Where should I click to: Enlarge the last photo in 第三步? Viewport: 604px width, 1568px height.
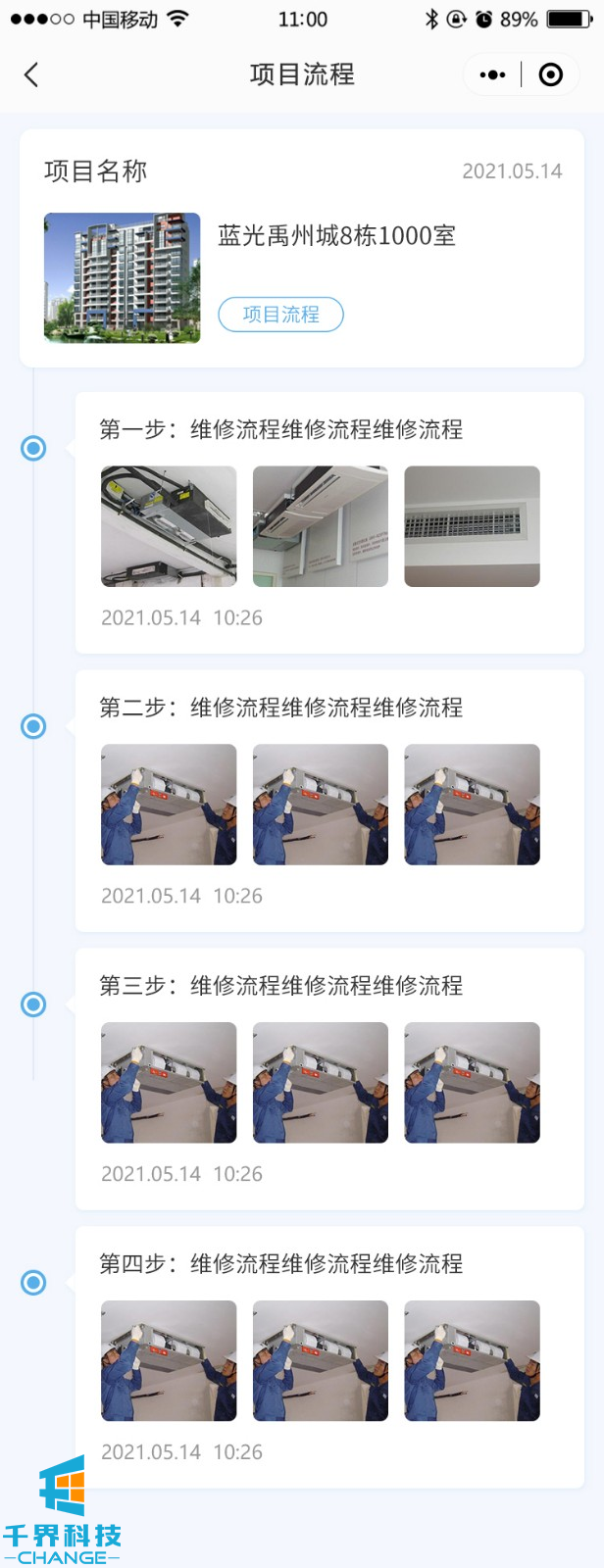coord(472,1083)
